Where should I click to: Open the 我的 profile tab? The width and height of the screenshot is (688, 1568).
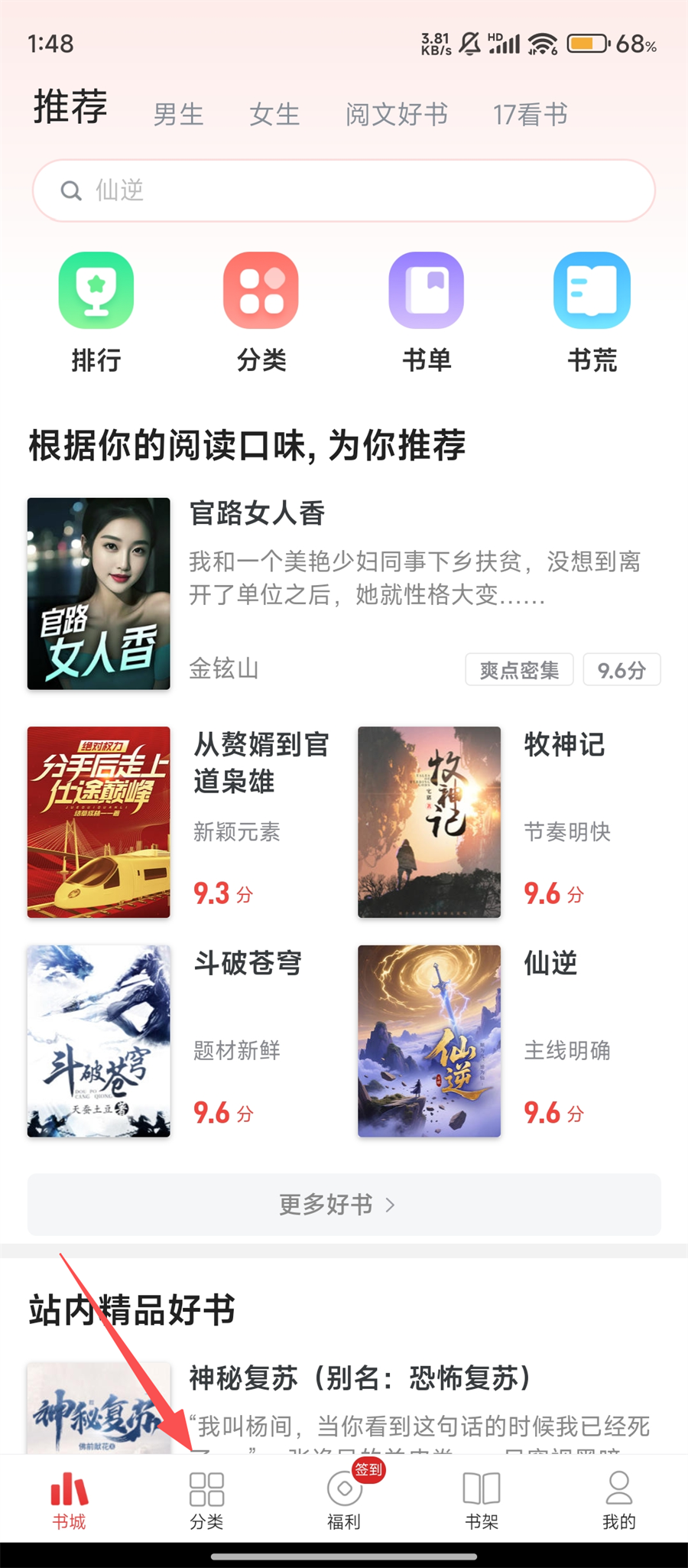pos(618,1500)
